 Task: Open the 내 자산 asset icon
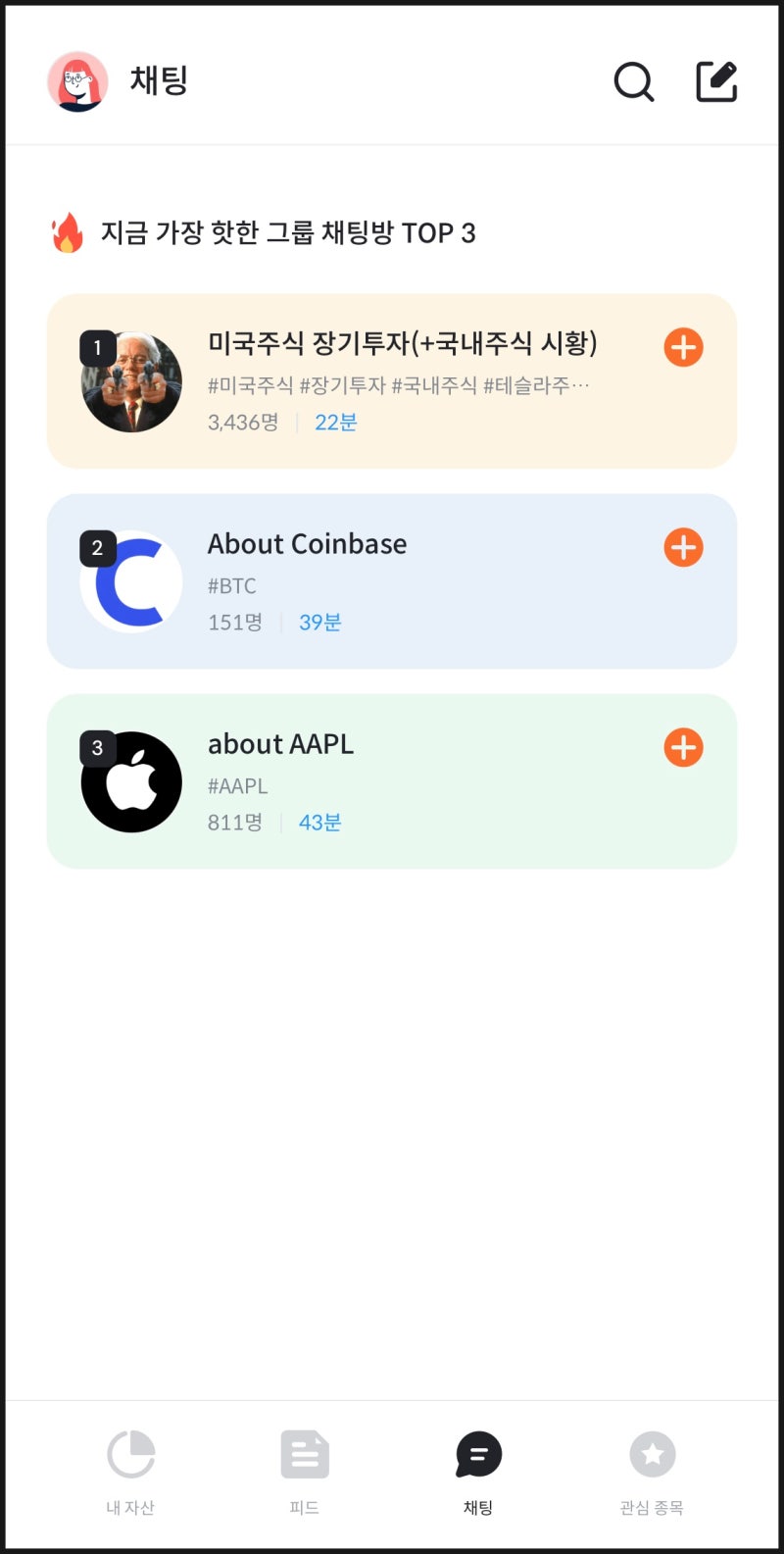click(x=130, y=1454)
